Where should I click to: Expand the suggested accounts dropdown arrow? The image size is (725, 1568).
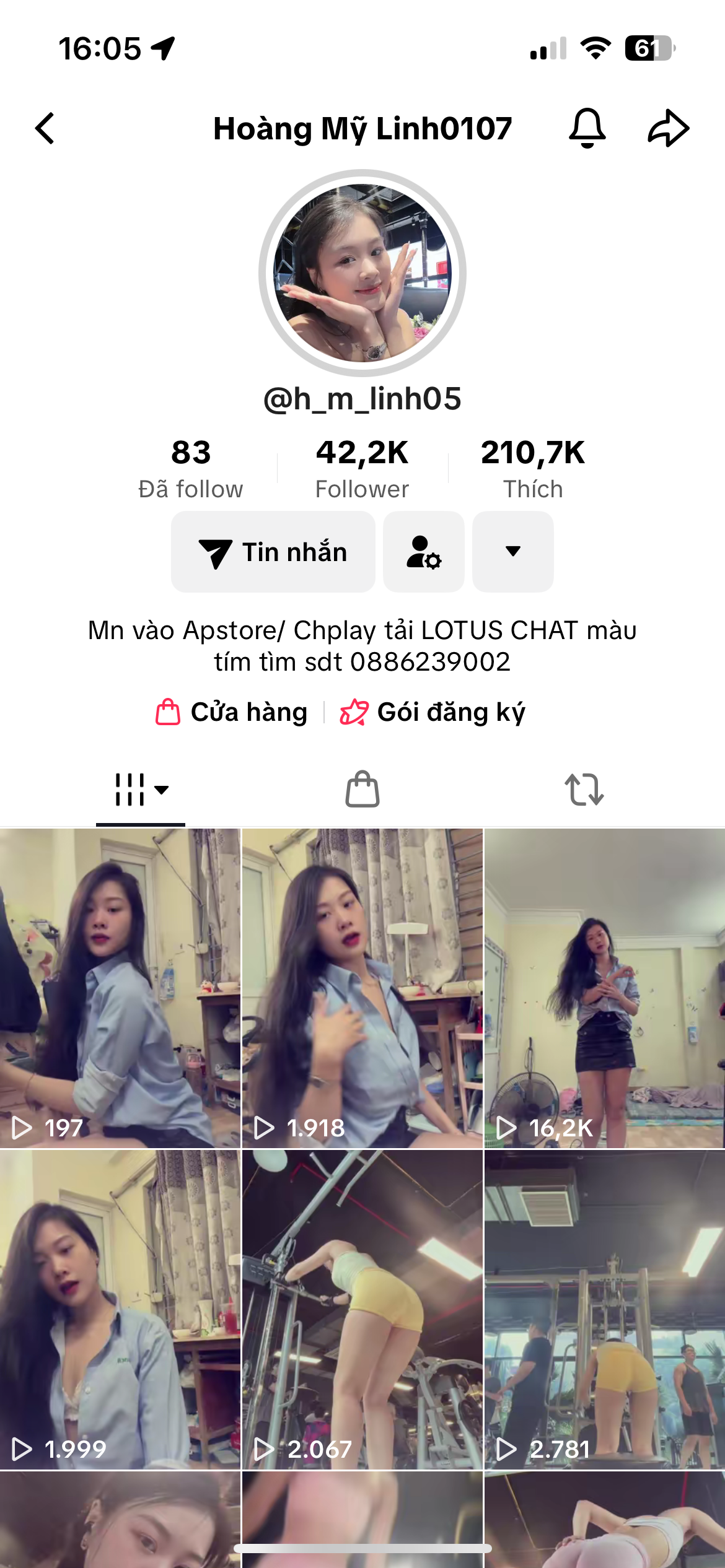tap(513, 552)
